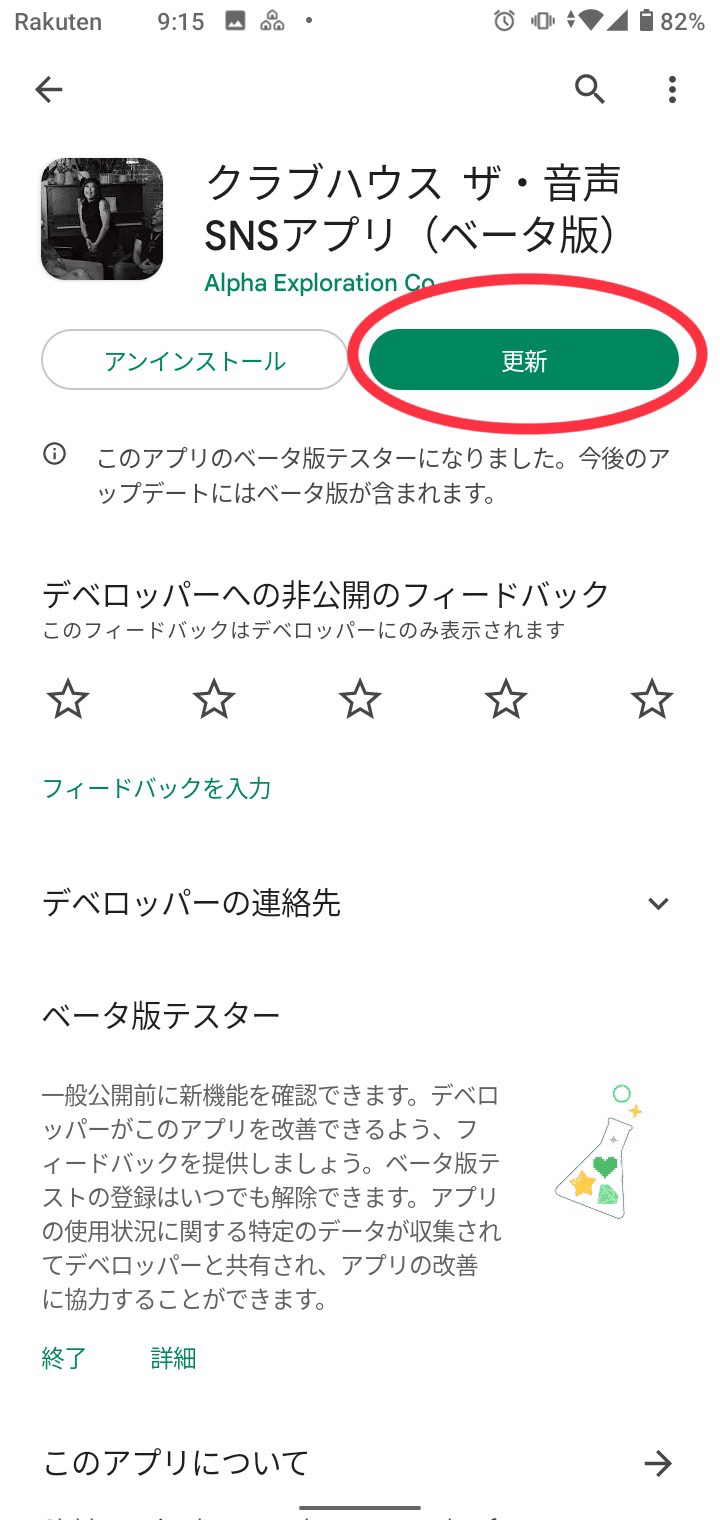Tap 終了 to leave beta program
Viewport: 720px width, 1520px height.
coord(64,1358)
